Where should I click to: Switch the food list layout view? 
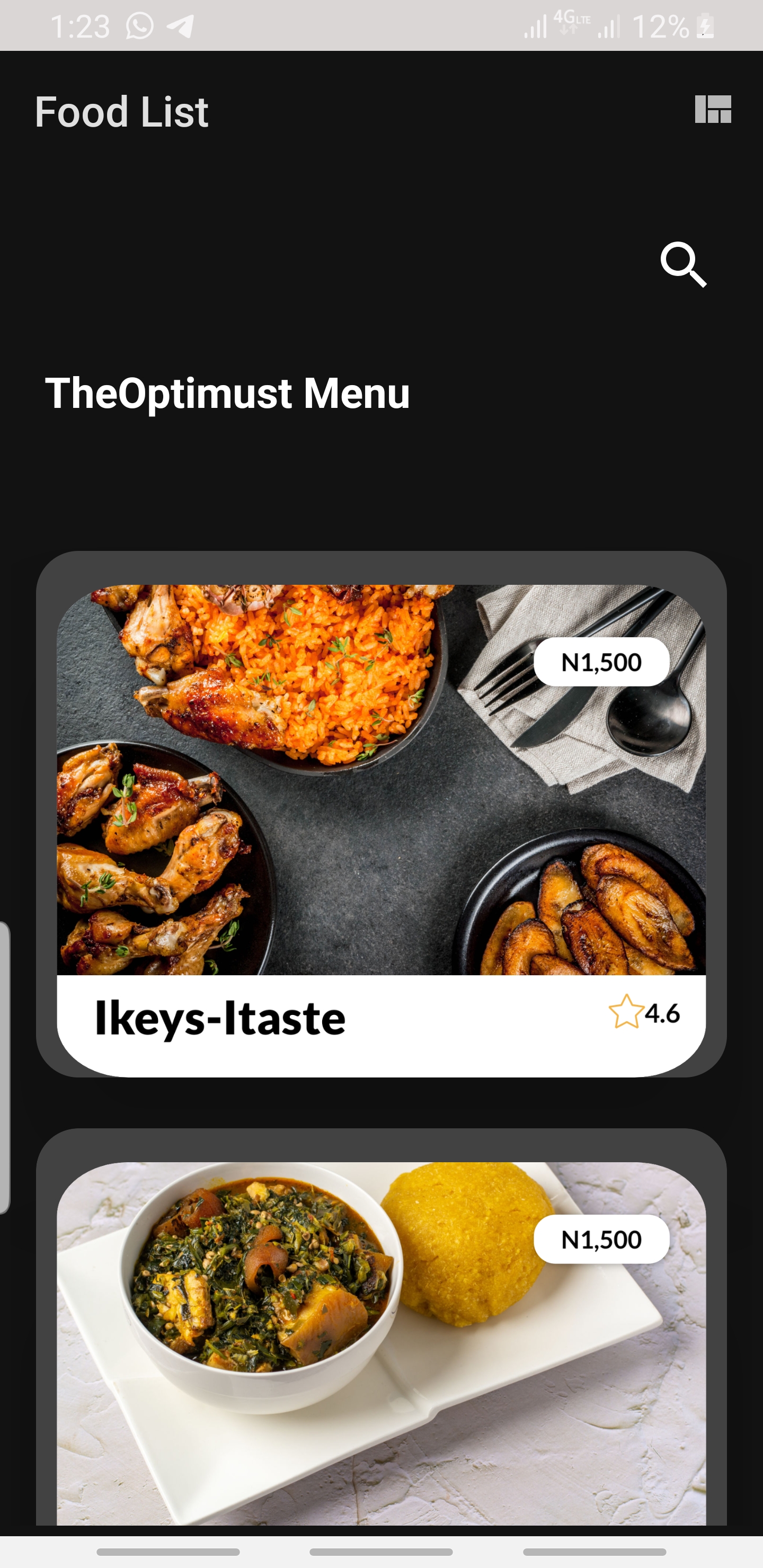point(713,110)
